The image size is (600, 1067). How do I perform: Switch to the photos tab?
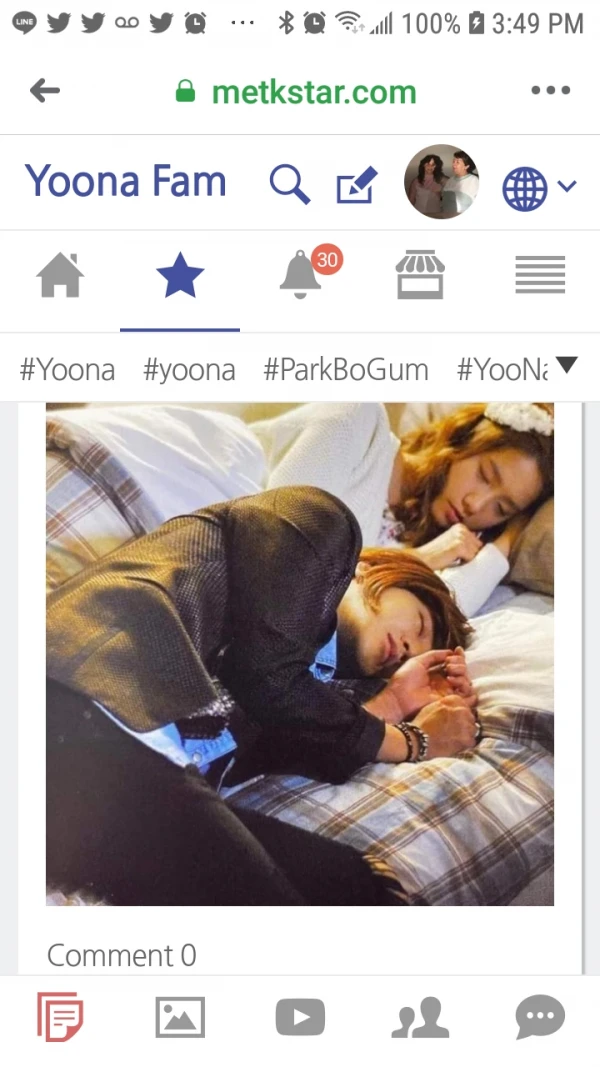(x=180, y=1018)
